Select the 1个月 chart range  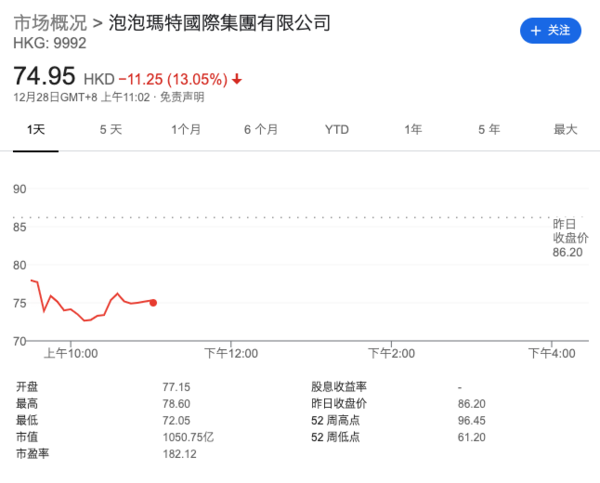(x=186, y=129)
